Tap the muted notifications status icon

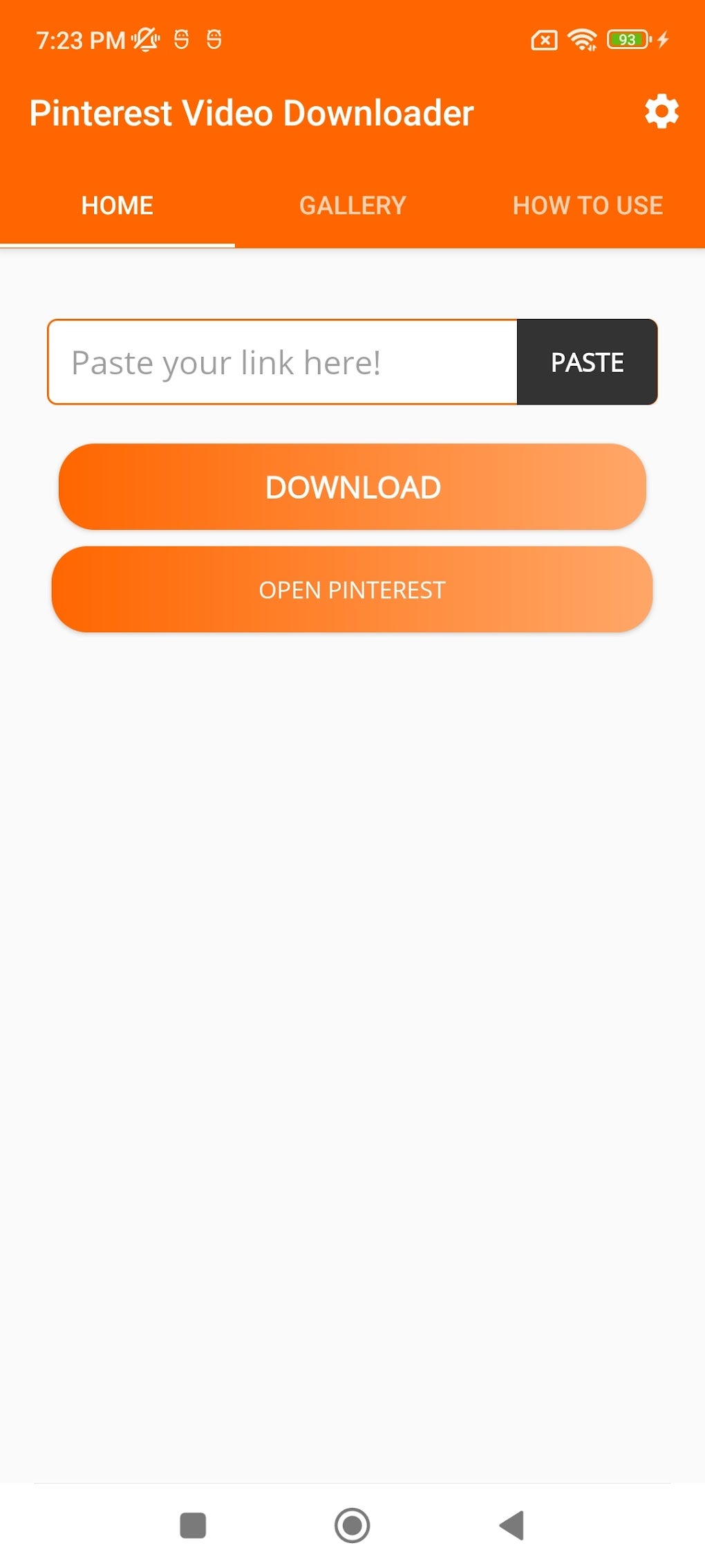click(x=145, y=39)
